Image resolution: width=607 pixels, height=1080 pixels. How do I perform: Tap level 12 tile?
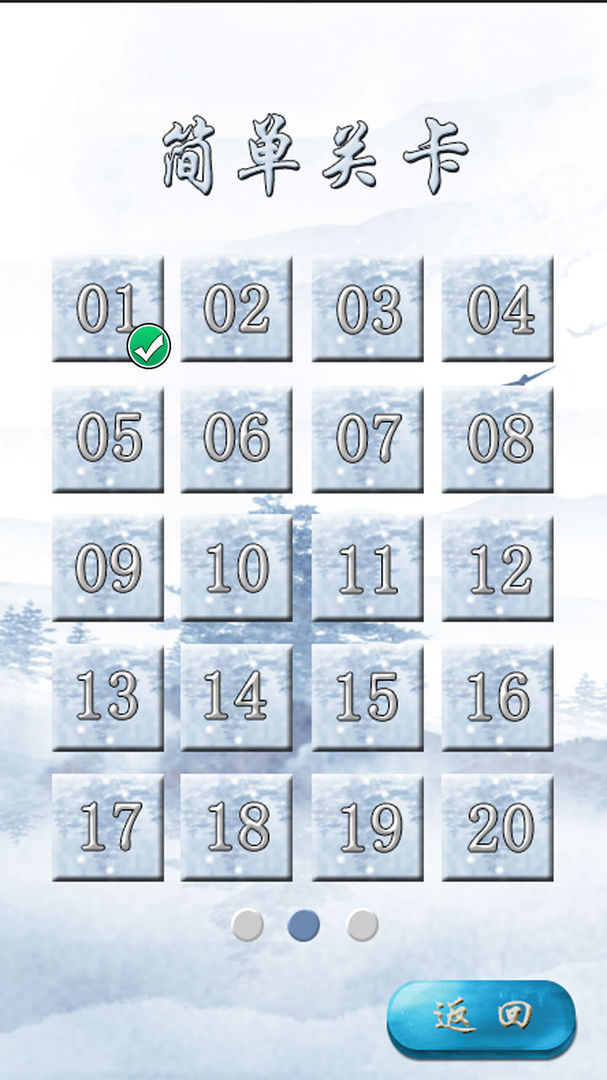click(498, 568)
